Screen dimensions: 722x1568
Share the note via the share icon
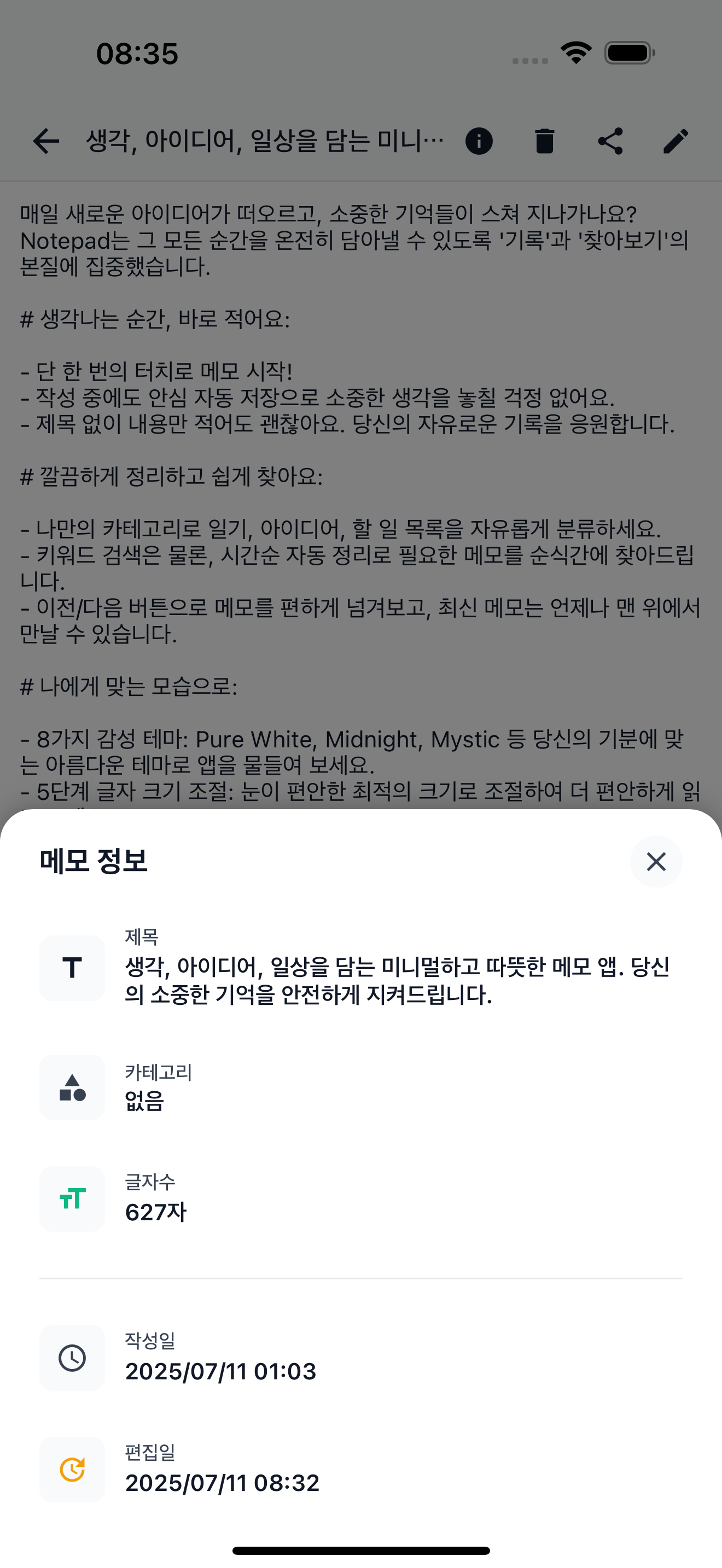point(610,142)
